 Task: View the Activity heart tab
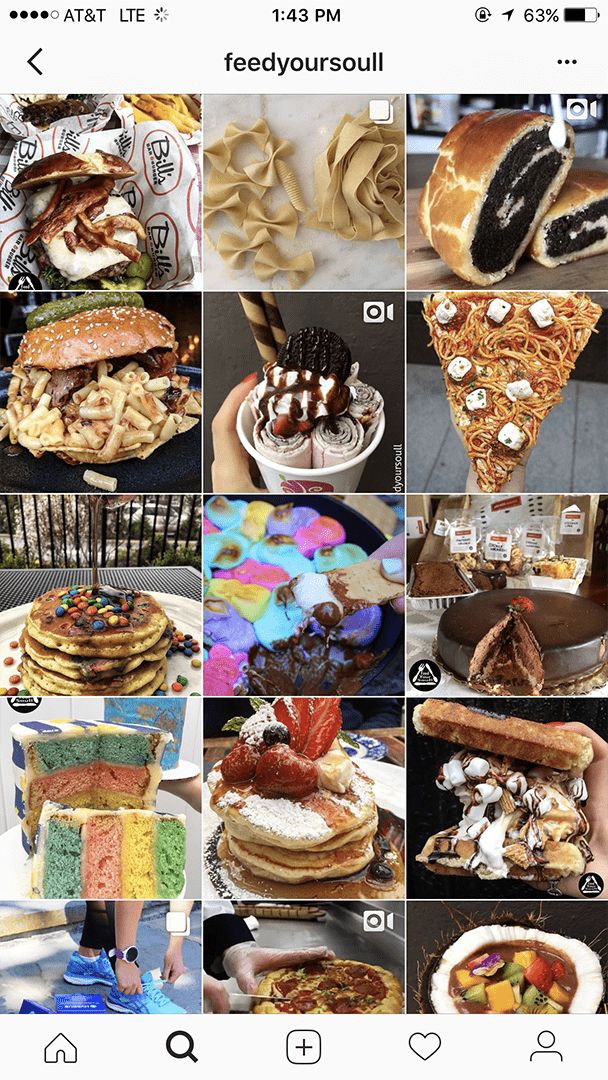tap(425, 1047)
